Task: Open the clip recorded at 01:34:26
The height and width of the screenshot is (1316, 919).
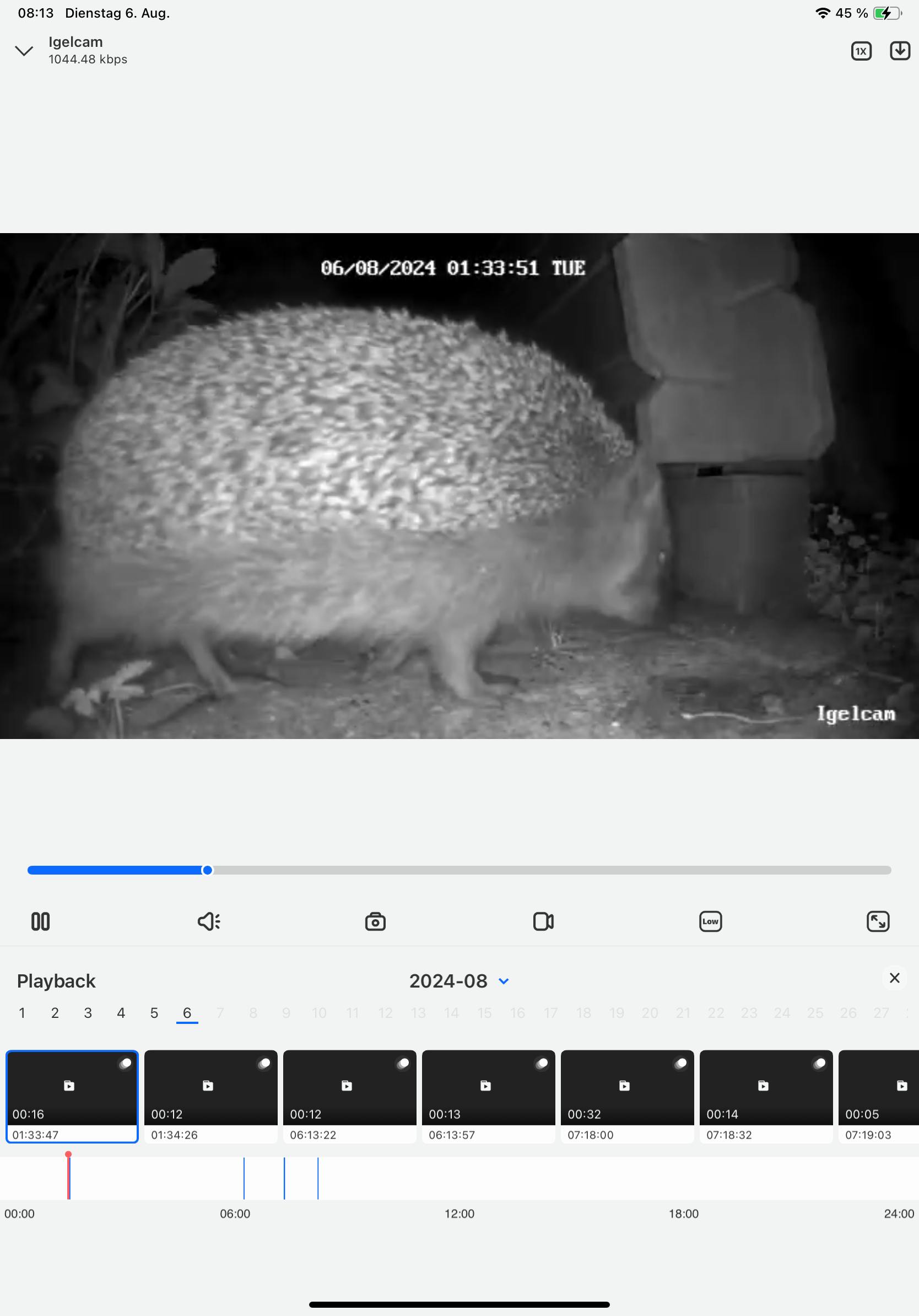Action: [x=211, y=1096]
